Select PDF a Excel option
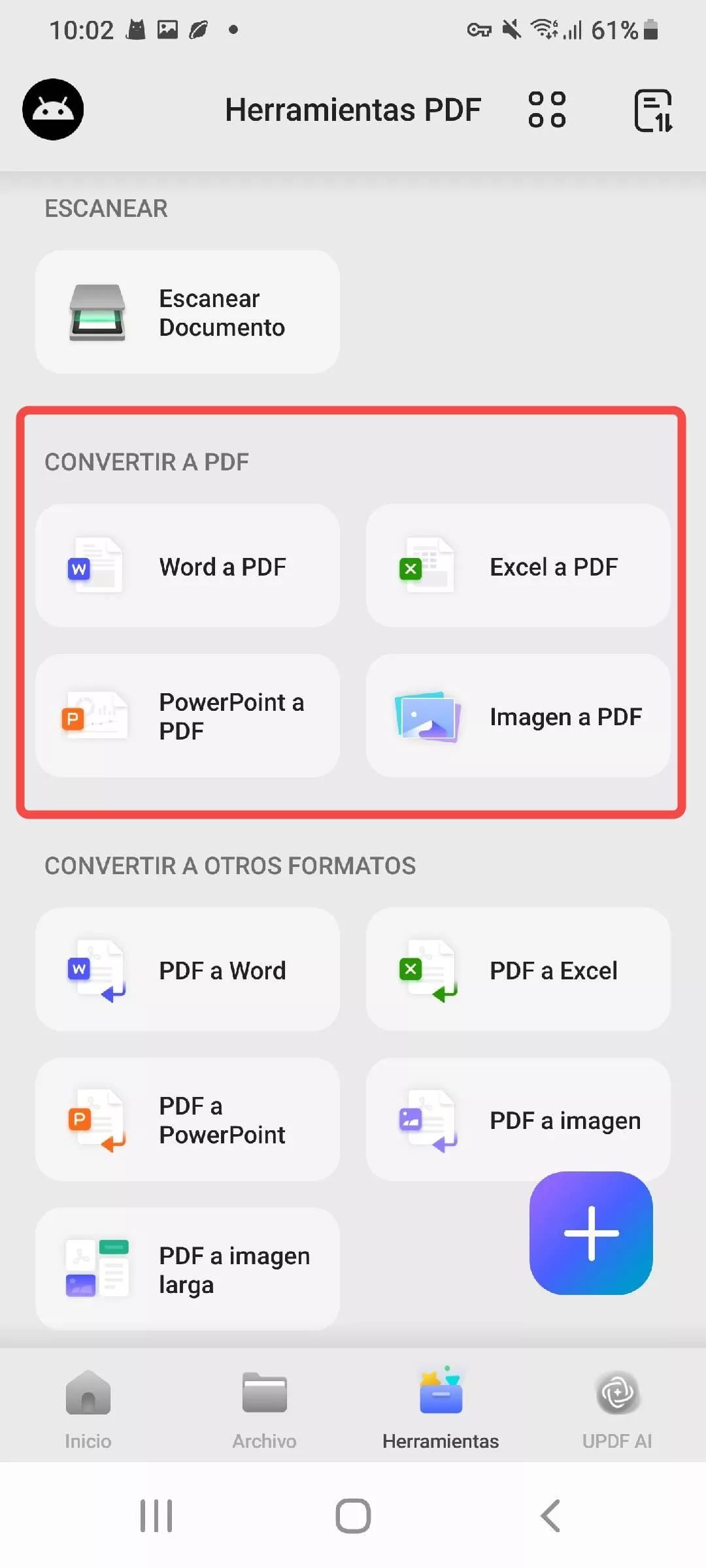The height and width of the screenshot is (1568, 706). click(x=518, y=970)
